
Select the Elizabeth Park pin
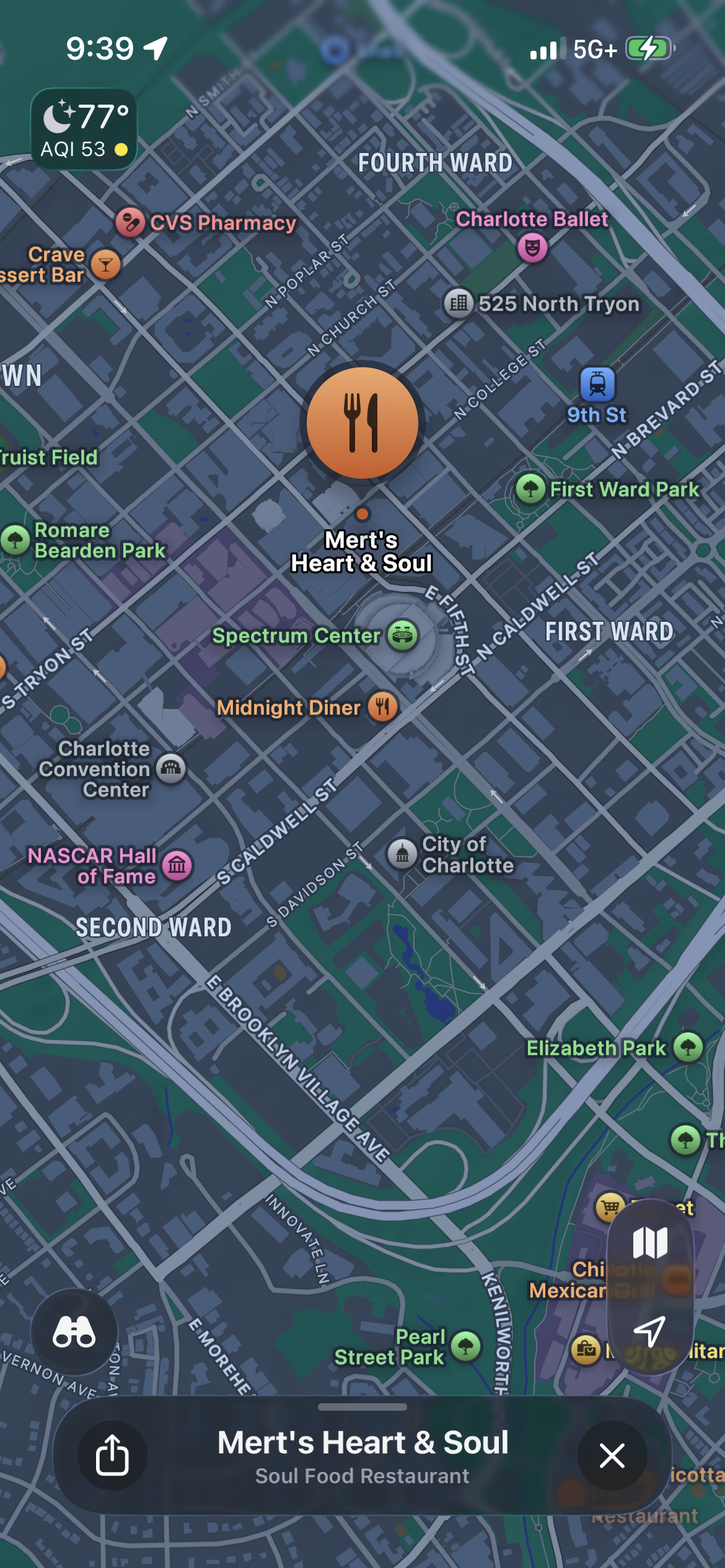[x=688, y=1048]
